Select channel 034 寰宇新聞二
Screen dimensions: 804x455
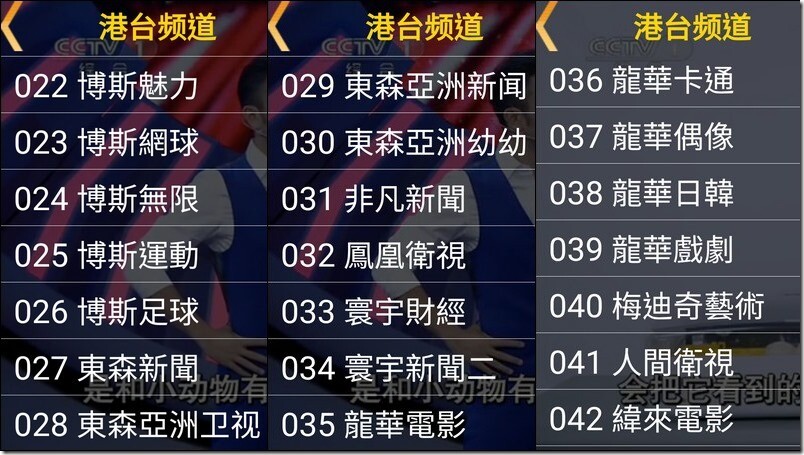coord(388,368)
